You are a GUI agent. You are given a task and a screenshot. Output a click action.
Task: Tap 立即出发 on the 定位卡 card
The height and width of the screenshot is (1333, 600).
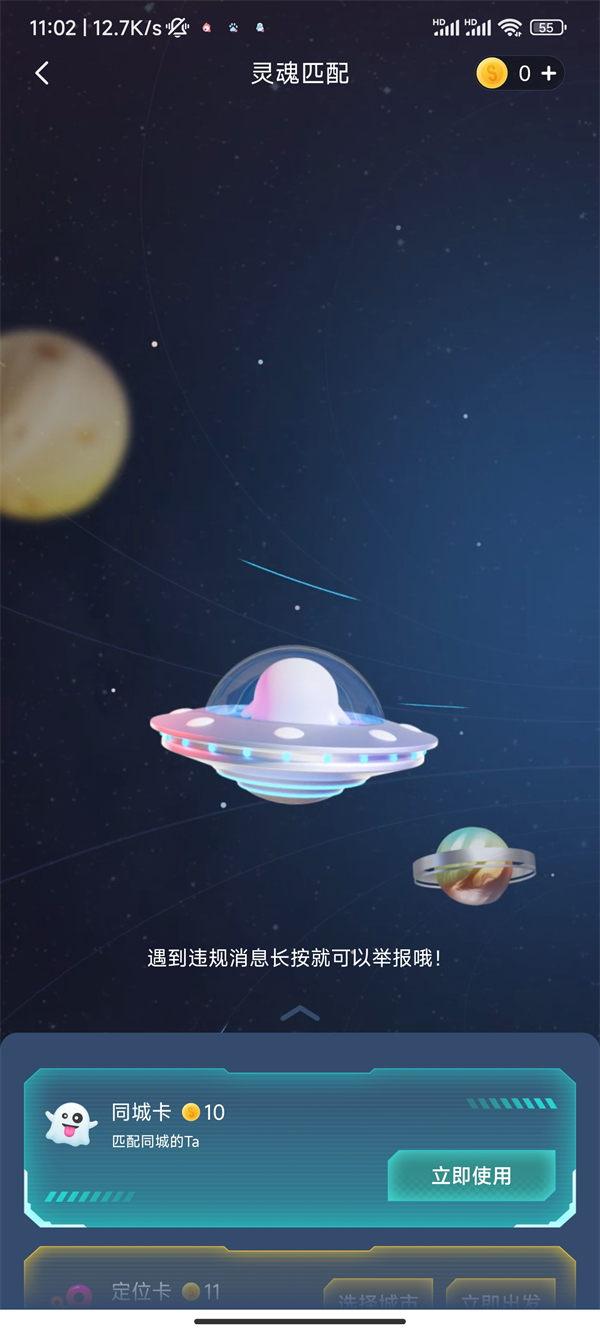click(x=500, y=1296)
